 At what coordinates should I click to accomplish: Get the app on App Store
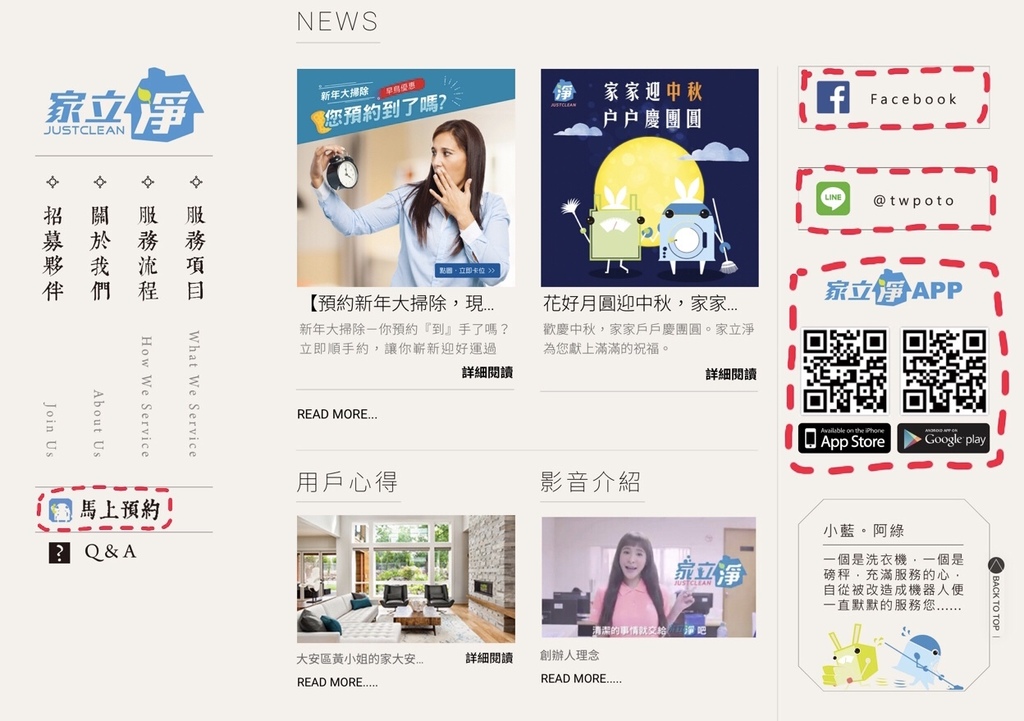(844, 439)
